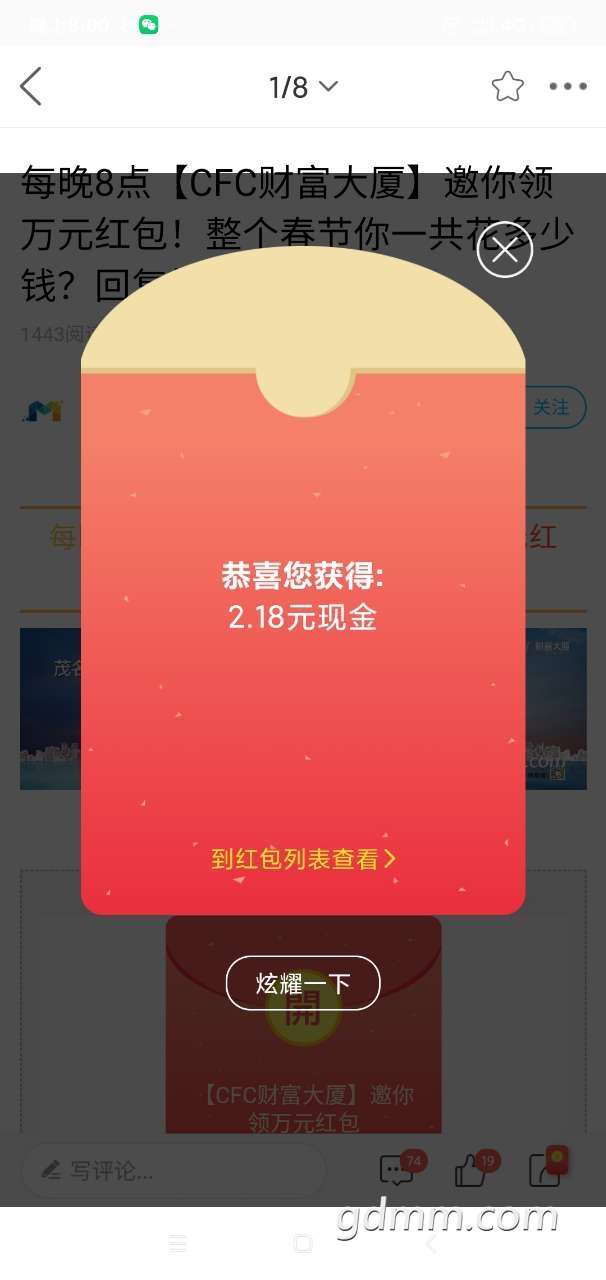Tap the 炫耀一下 share button
Image resolution: width=606 pixels, height=1280 pixels.
point(303,983)
